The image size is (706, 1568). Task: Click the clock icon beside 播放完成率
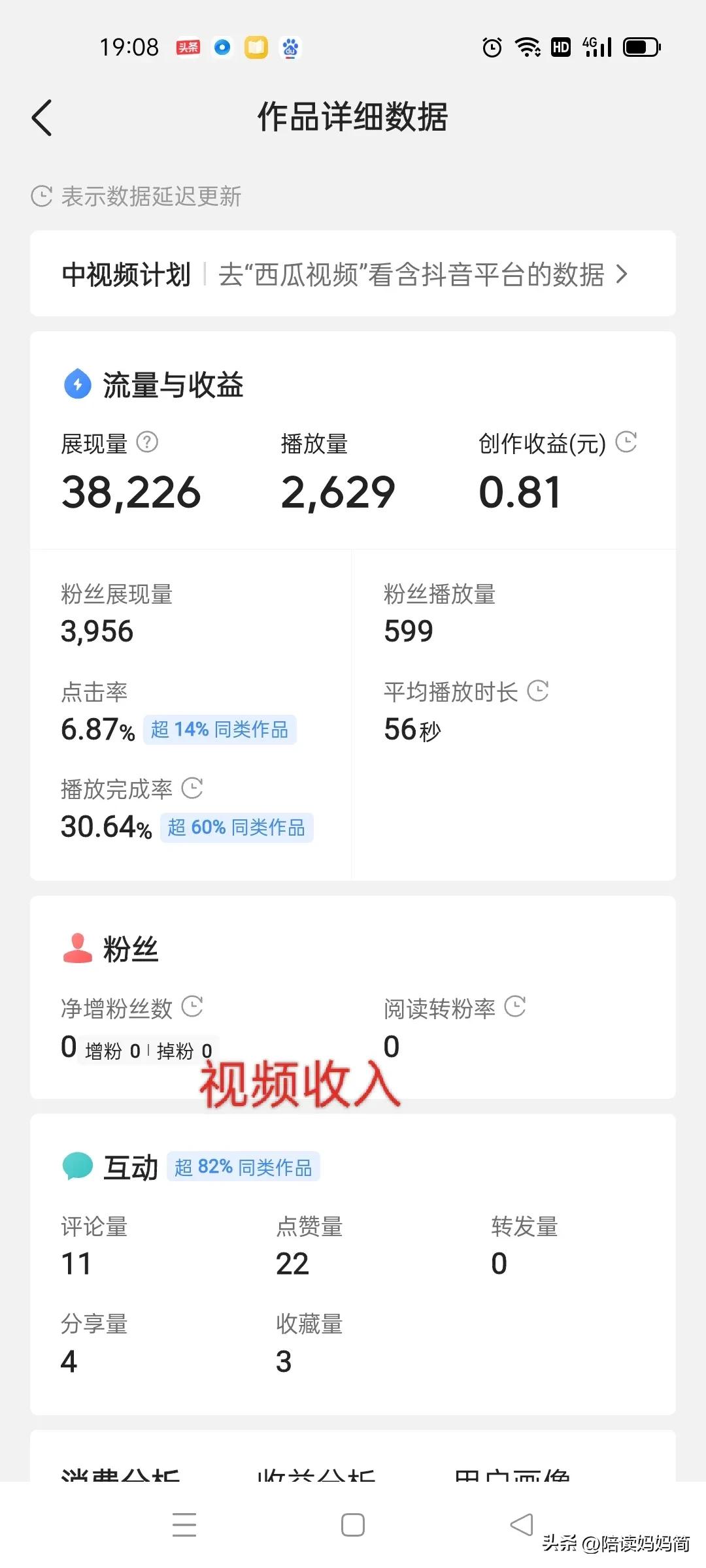click(x=192, y=789)
